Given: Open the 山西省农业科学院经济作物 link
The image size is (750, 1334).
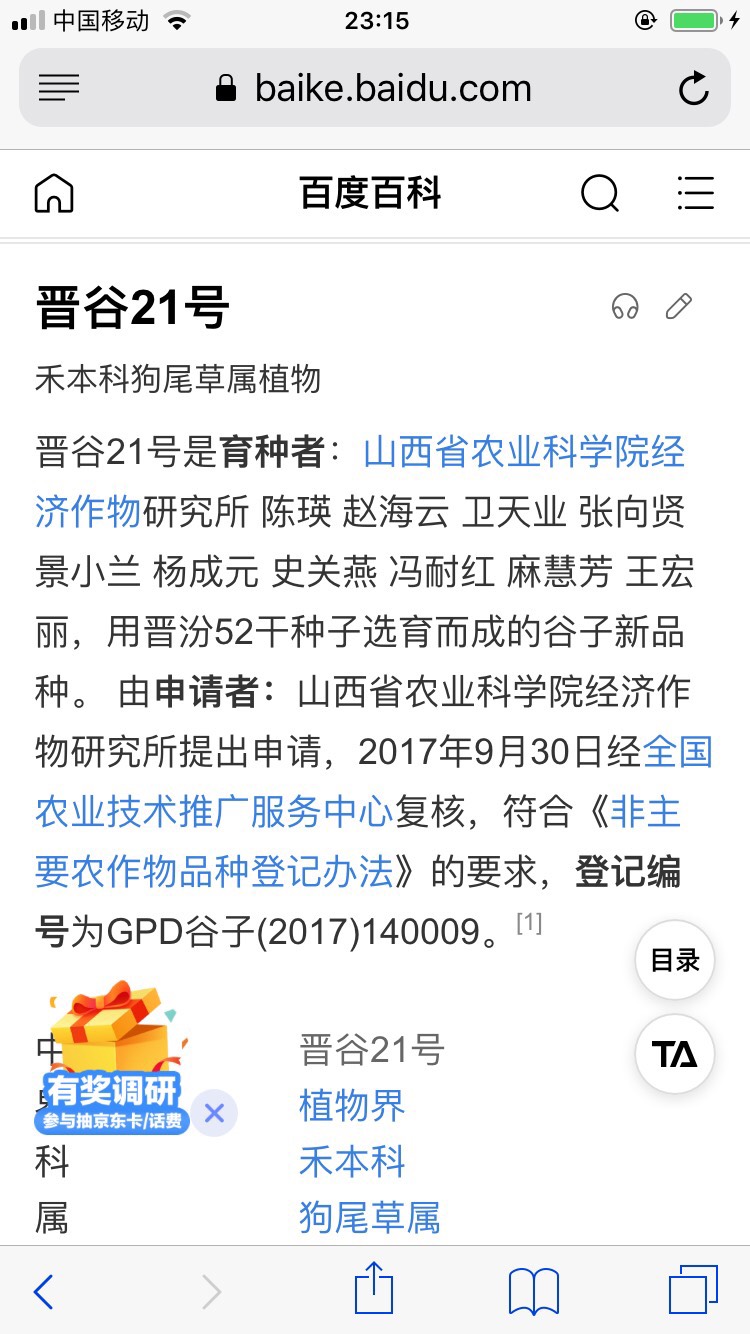Looking at the screenshot, I should pyautogui.click(x=523, y=452).
